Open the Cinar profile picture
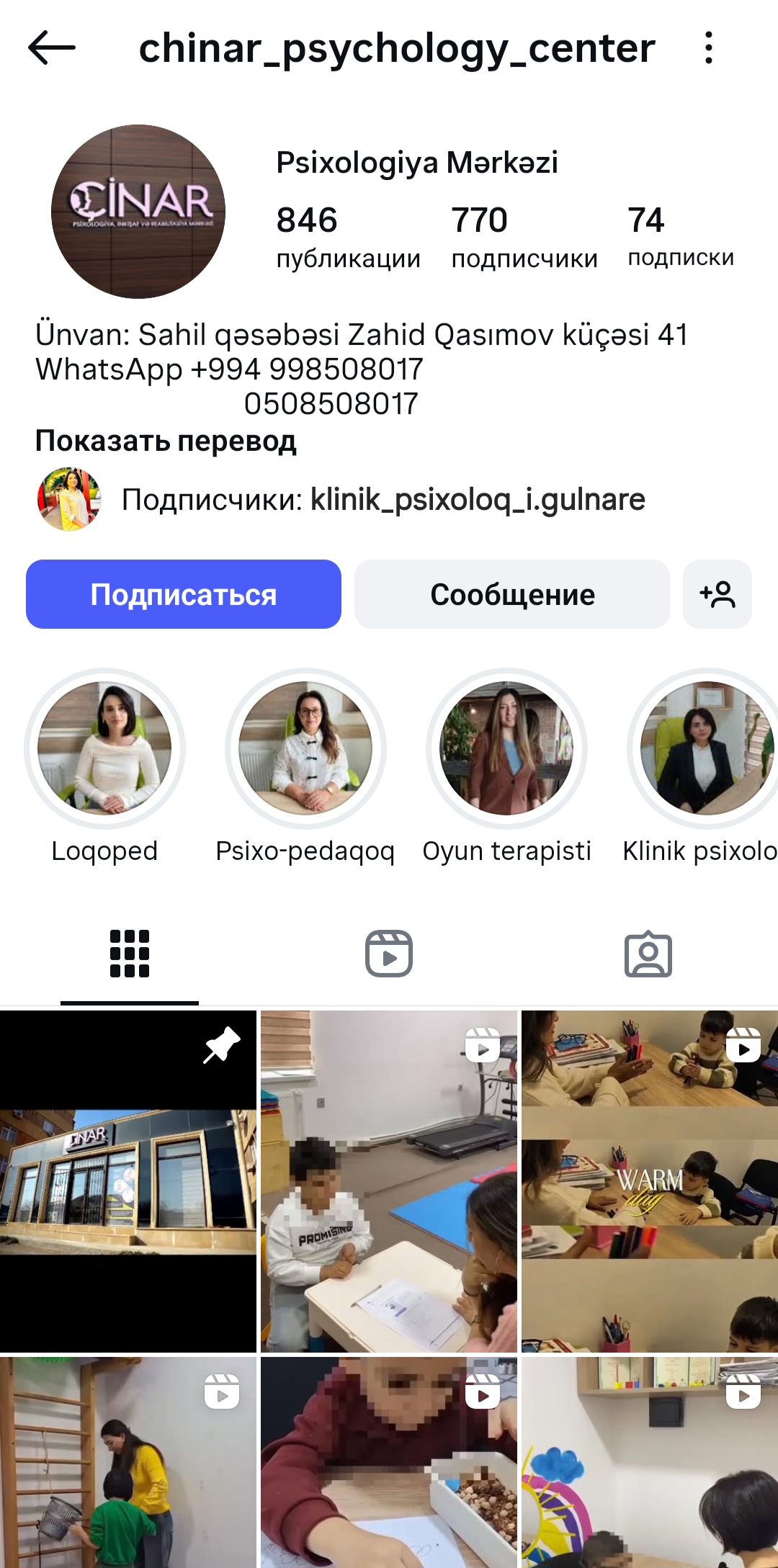The height and width of the screenshot is (1568, 778). (138, 212)
